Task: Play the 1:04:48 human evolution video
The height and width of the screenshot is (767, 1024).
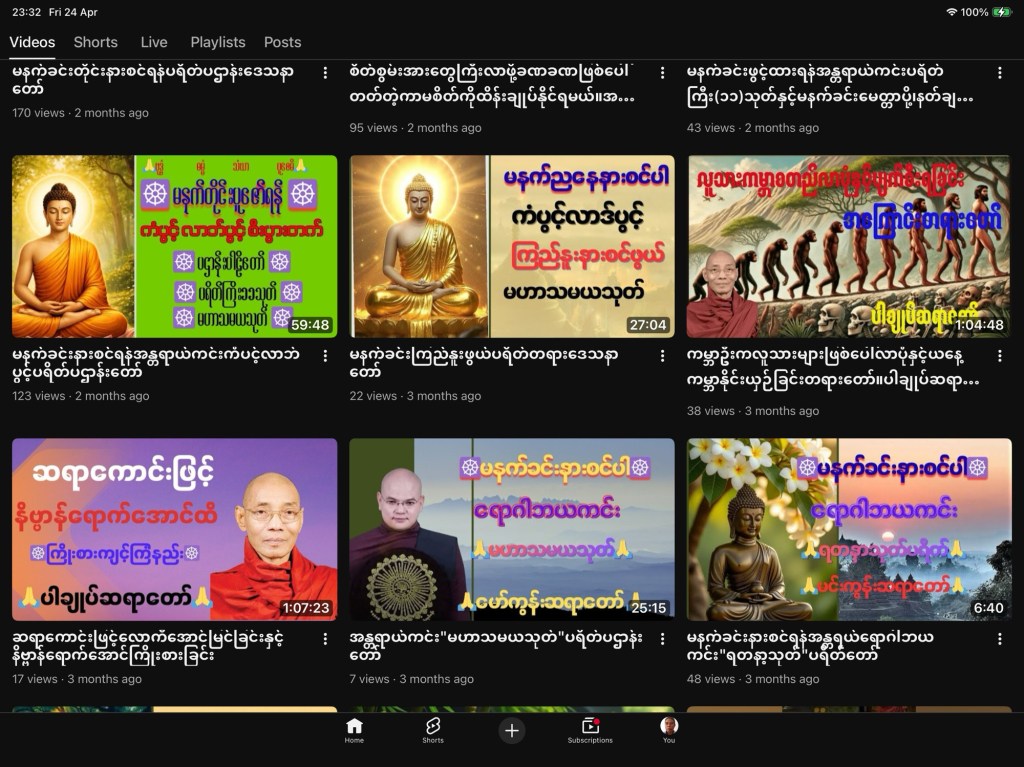Action: pos(849,246)
